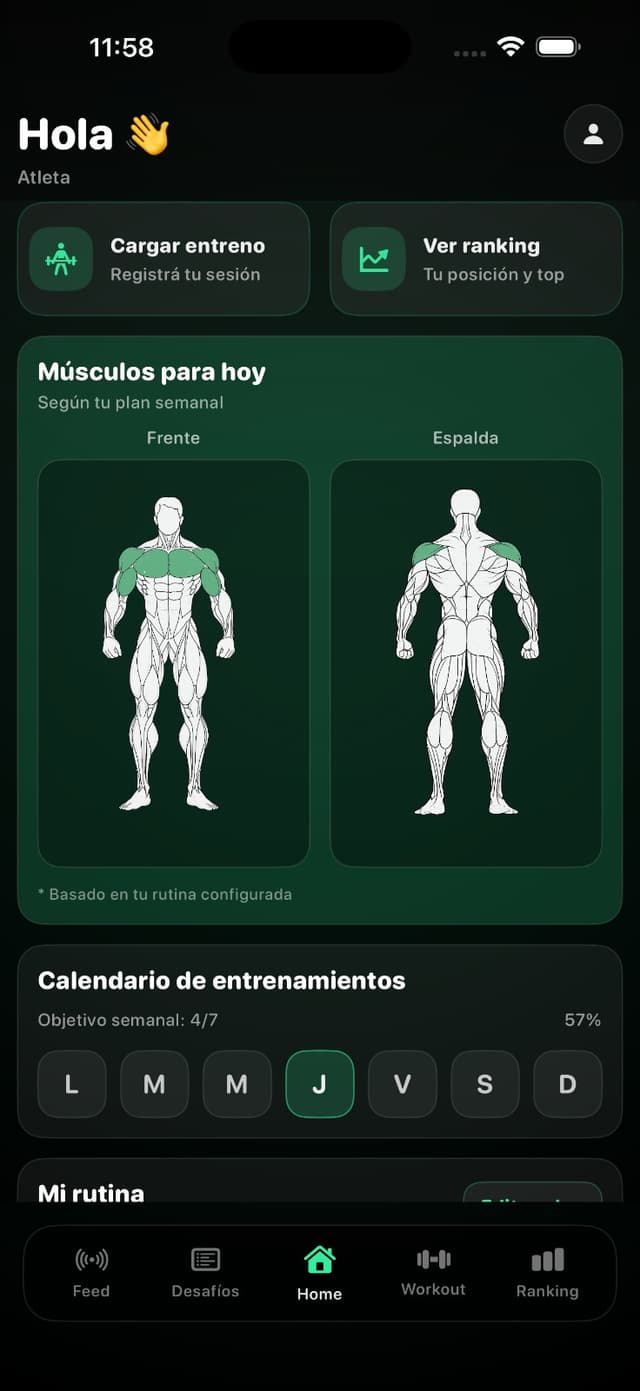Viewport: 640px width, 1391px height.
Task: Open Ver ranking card
Action: [476, 259]
